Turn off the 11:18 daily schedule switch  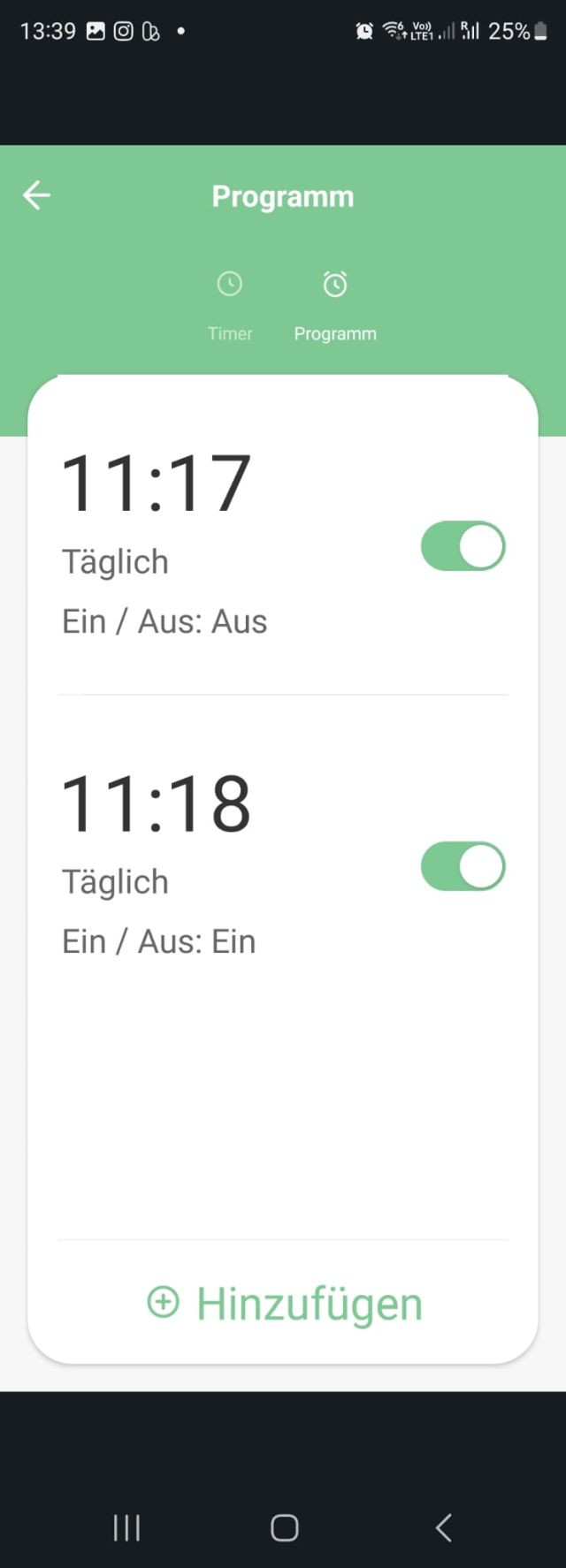coord(463,866)
